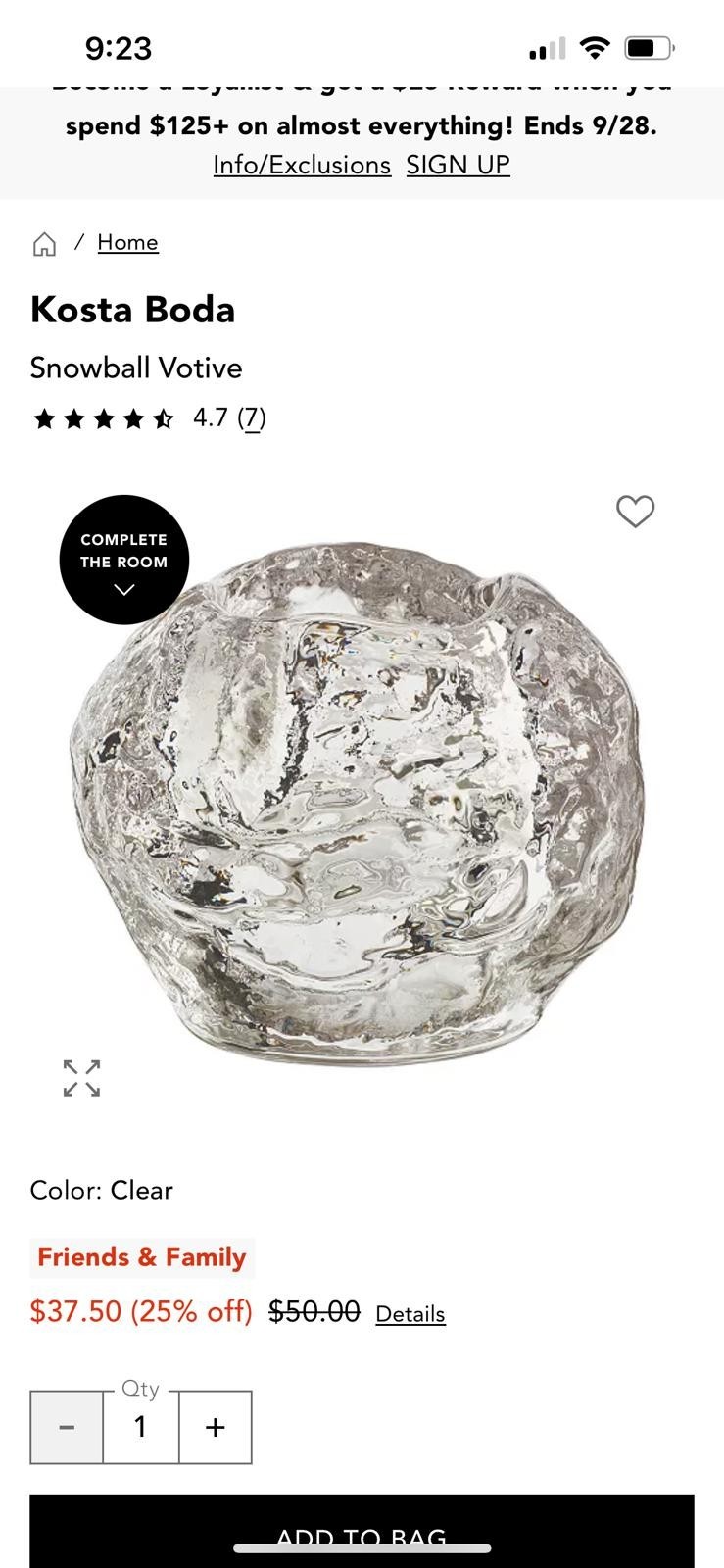This screenshot has width=724, height=1568.
Task: Increase quantity with the plus button
Action: click(x=216, y=1427)
